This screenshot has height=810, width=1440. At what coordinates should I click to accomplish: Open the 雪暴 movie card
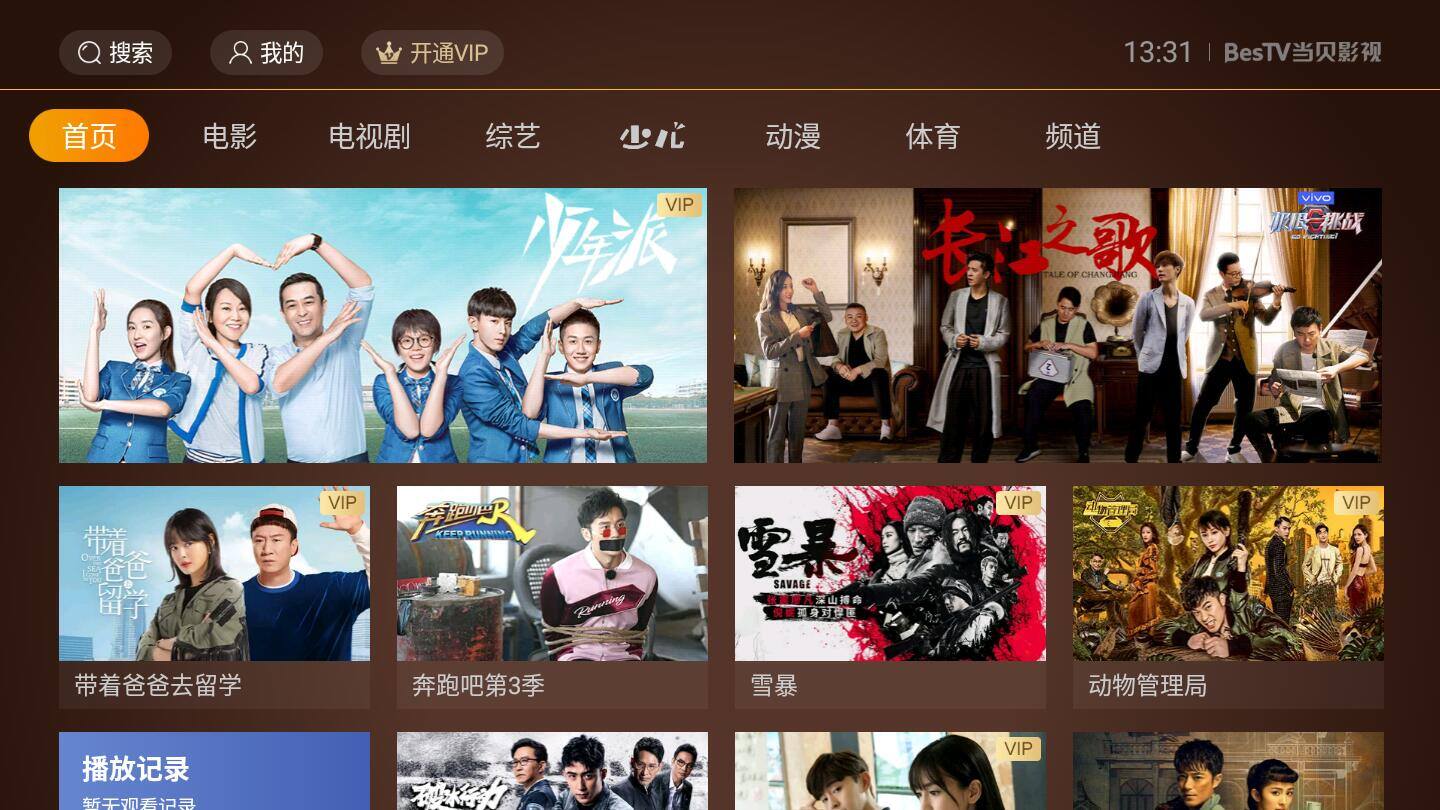pos(890,596)
